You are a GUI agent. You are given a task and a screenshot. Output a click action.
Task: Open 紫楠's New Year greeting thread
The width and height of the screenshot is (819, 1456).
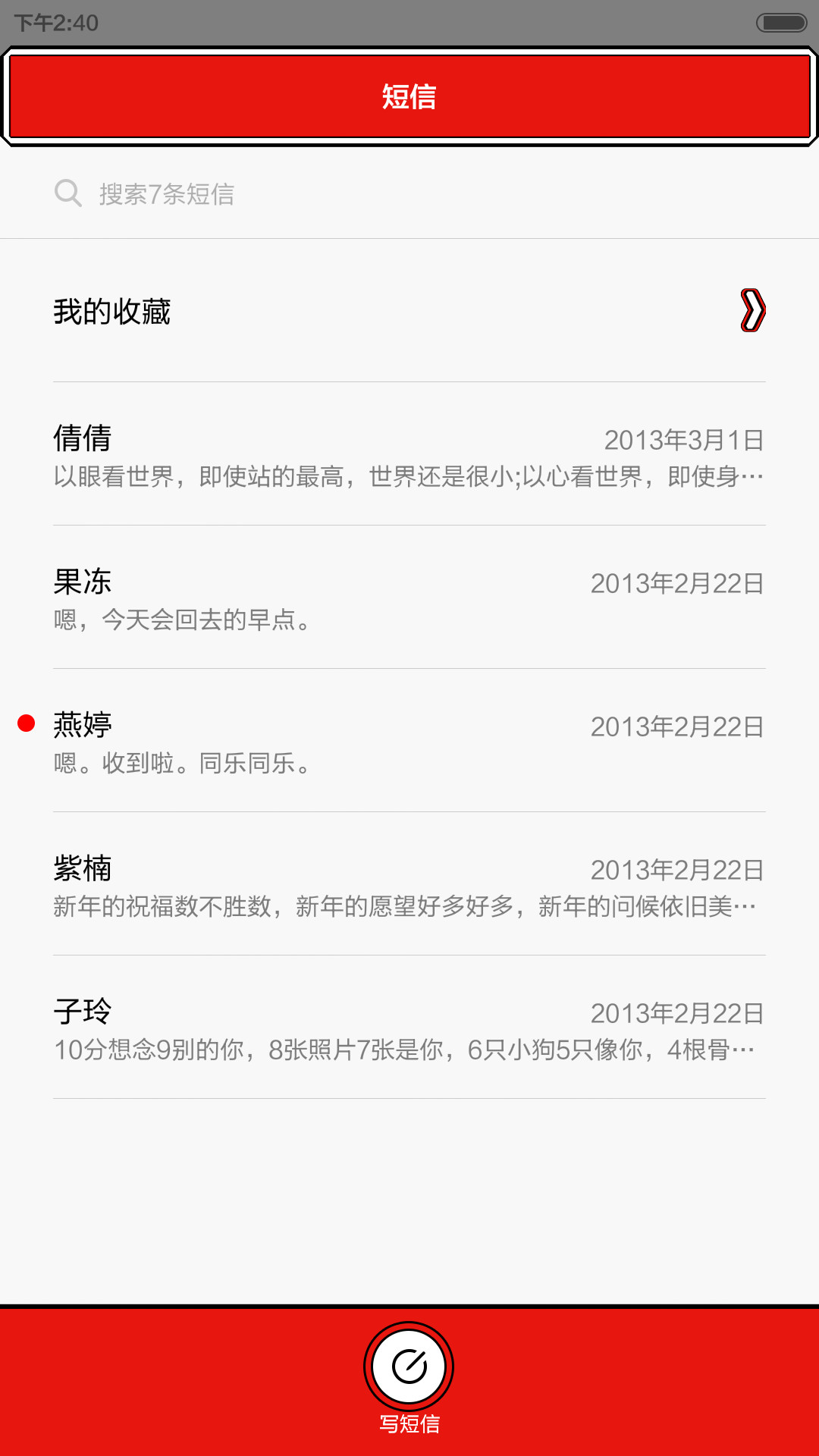click(x=409, y=884)
